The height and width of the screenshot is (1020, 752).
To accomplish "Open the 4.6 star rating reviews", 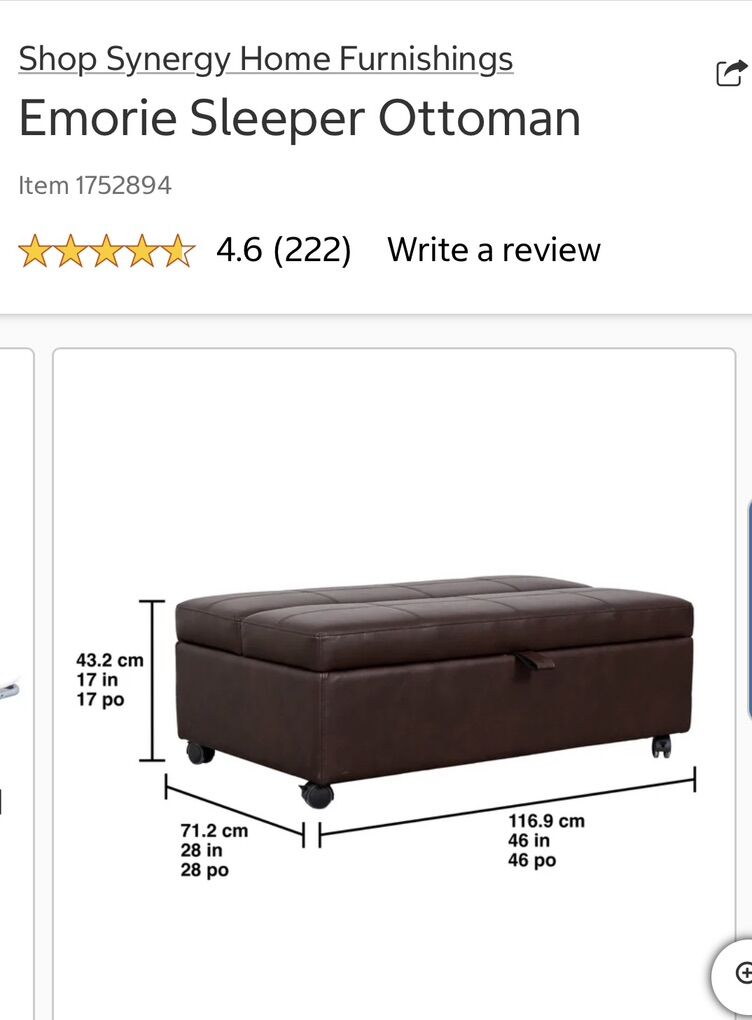I will coord(185,250).
